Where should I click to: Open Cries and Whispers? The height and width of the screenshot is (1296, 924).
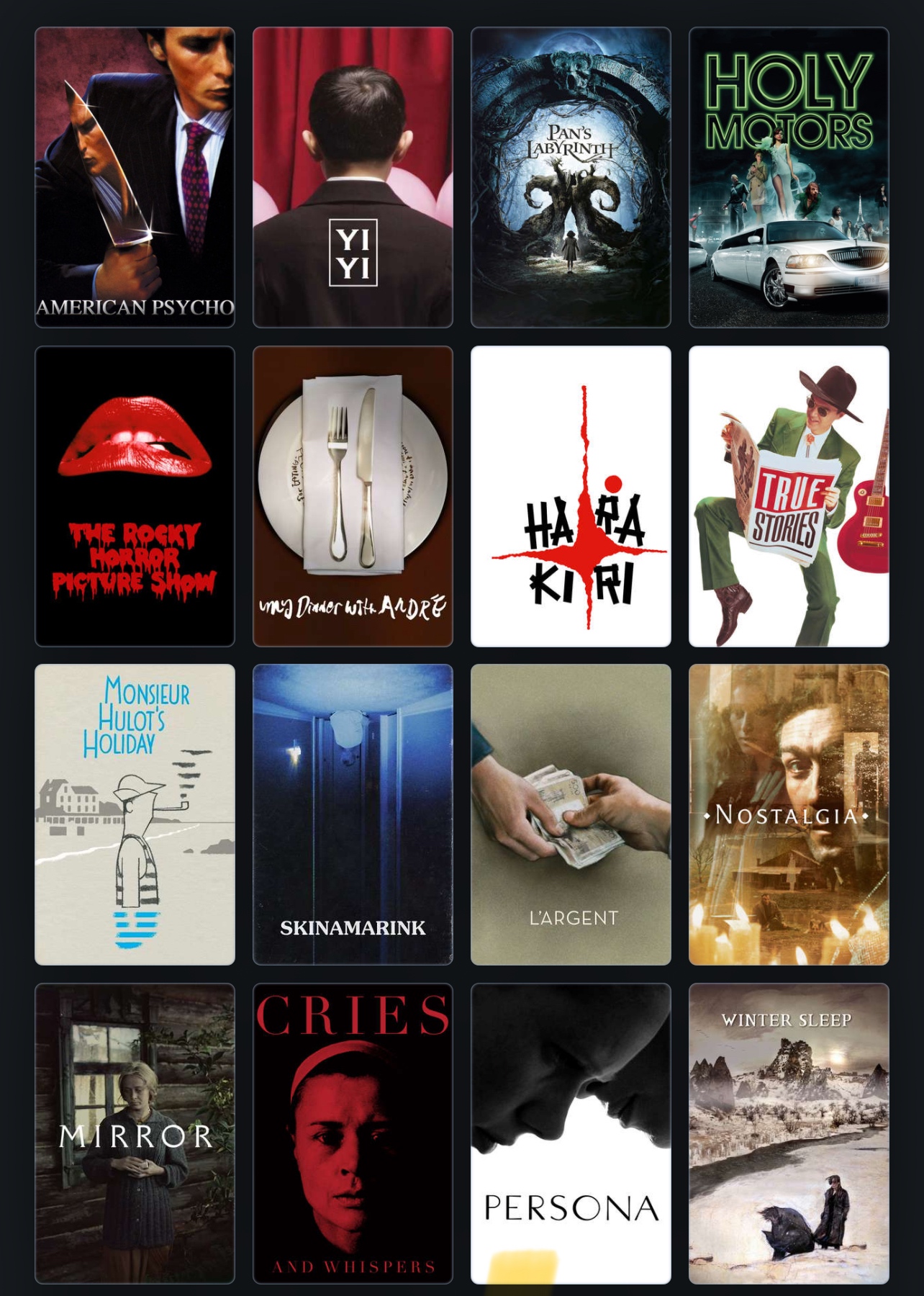point(353,1133)
